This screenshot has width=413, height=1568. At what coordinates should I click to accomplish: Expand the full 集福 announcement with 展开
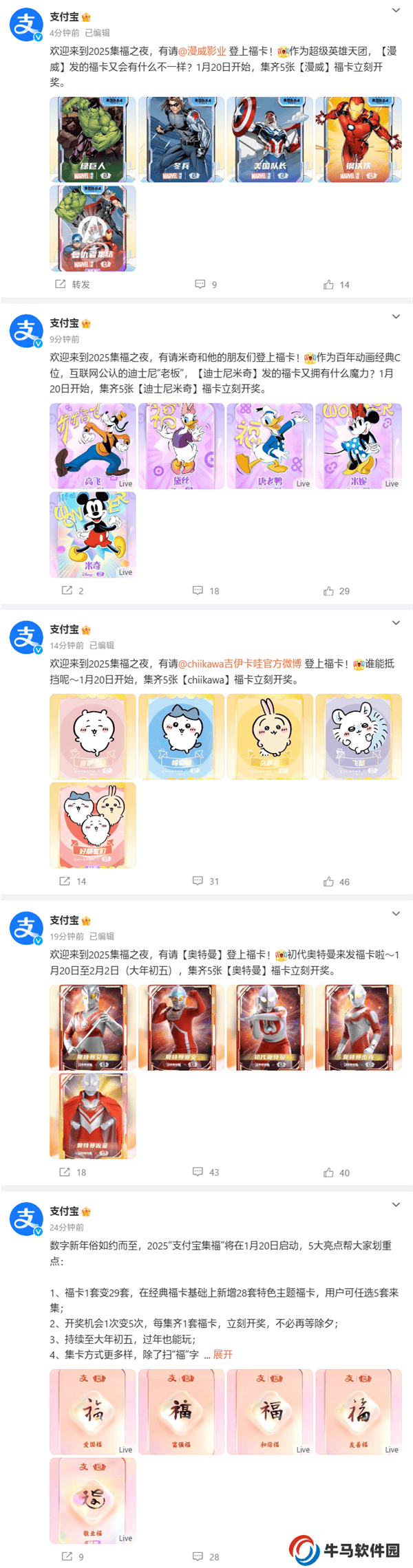[x=223, y=1355]
